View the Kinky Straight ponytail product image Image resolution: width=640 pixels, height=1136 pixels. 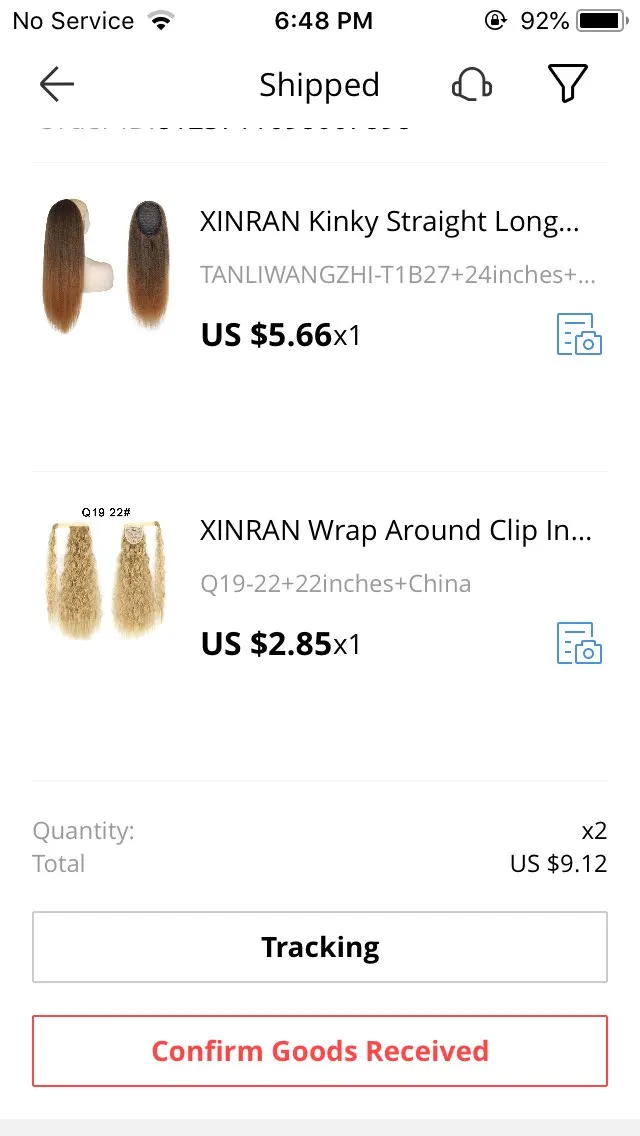pyautogui.click(x=107, y=266)
